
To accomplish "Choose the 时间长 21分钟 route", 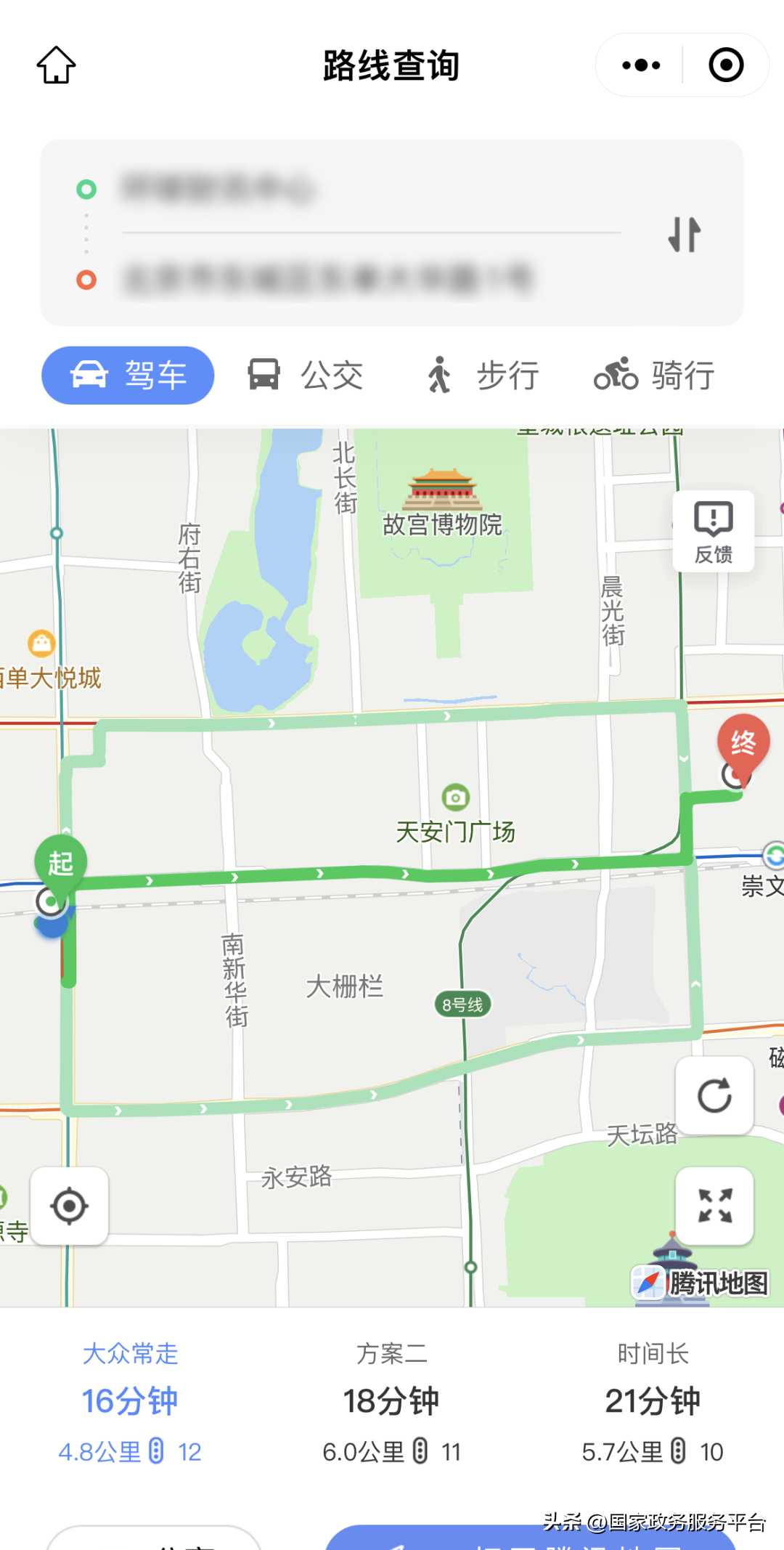I will tap(653, 1402).
